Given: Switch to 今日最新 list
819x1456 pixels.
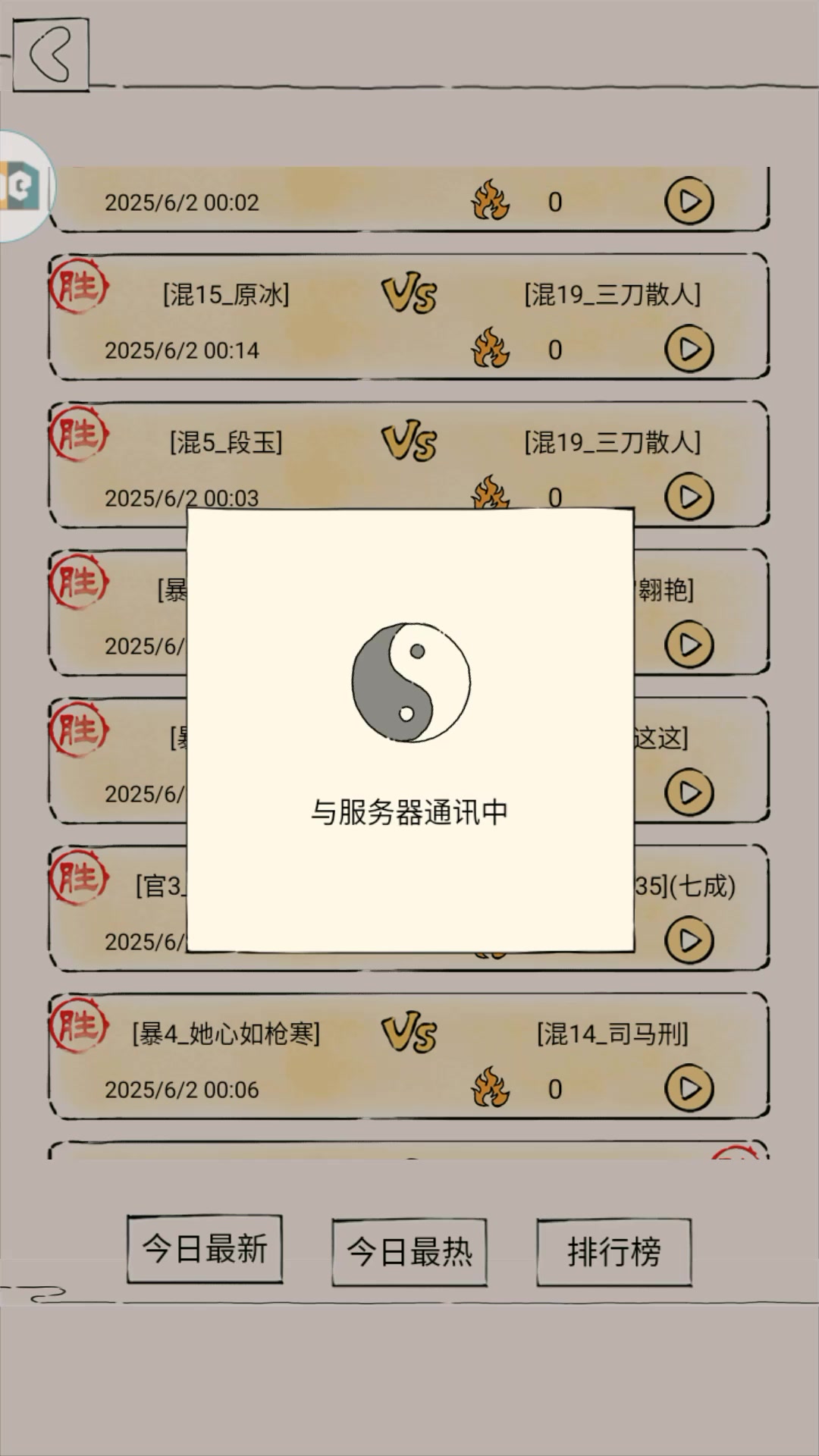Looking at the screenshot, I should pyautogui.click(x=205, y=1249).
